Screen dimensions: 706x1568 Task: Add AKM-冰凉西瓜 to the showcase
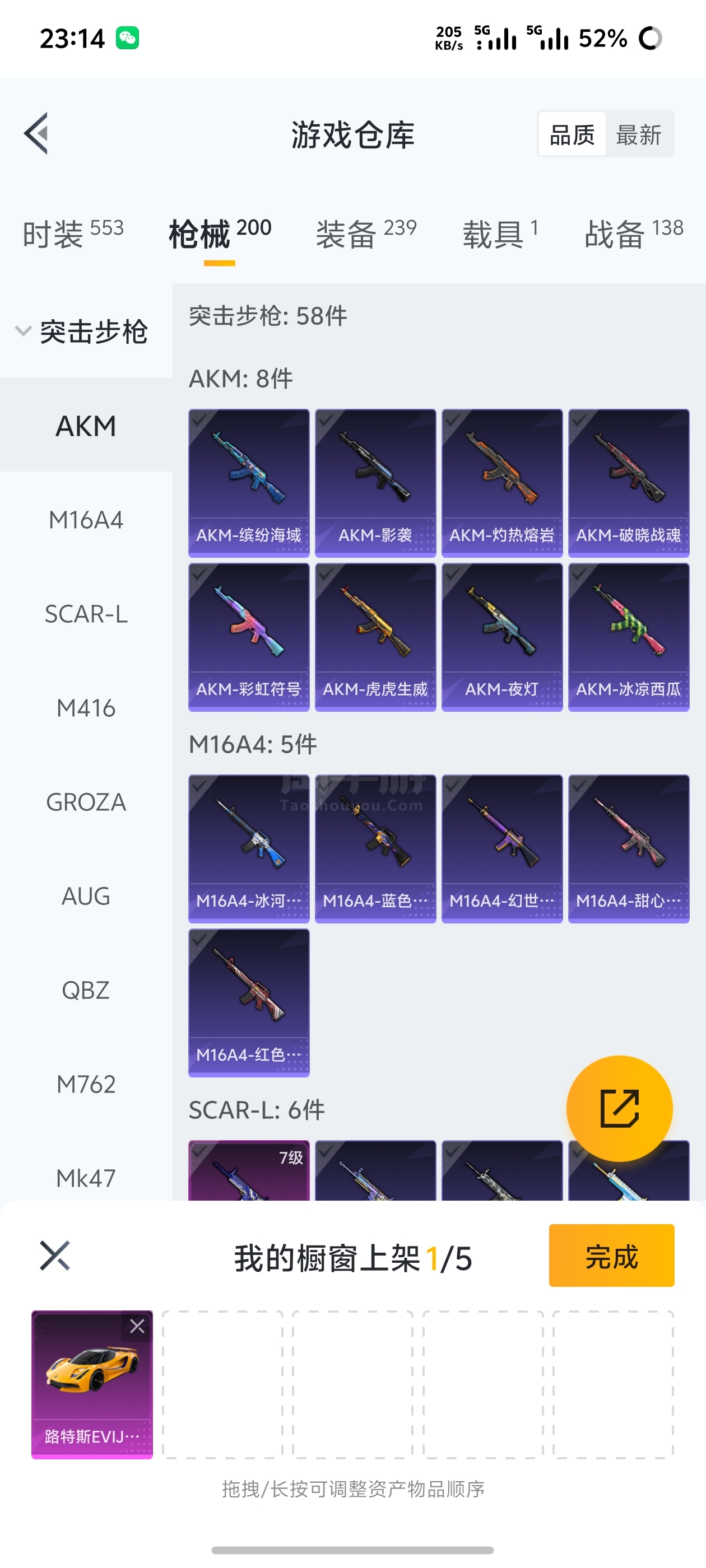(x=629, y=636)
